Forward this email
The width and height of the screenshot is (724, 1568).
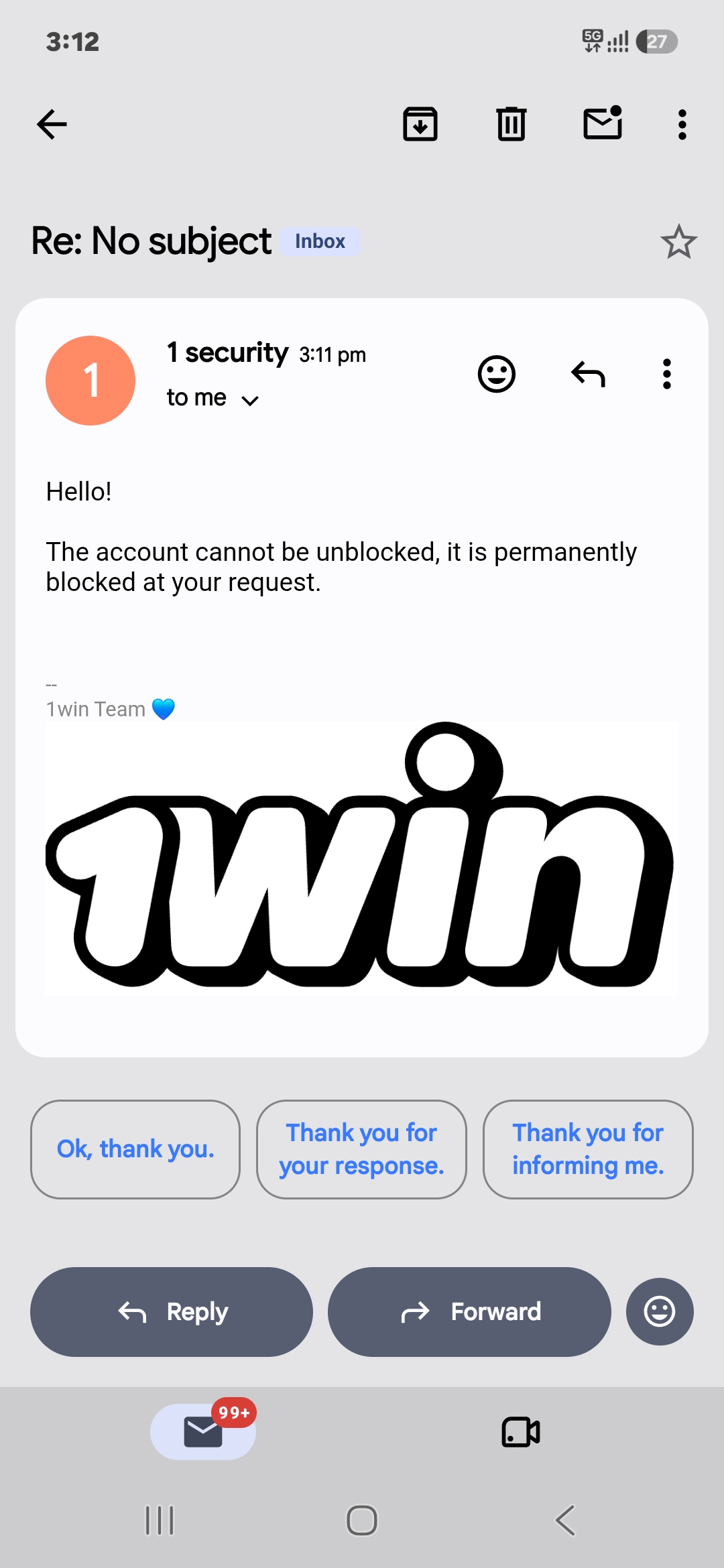coord(469,1312)
